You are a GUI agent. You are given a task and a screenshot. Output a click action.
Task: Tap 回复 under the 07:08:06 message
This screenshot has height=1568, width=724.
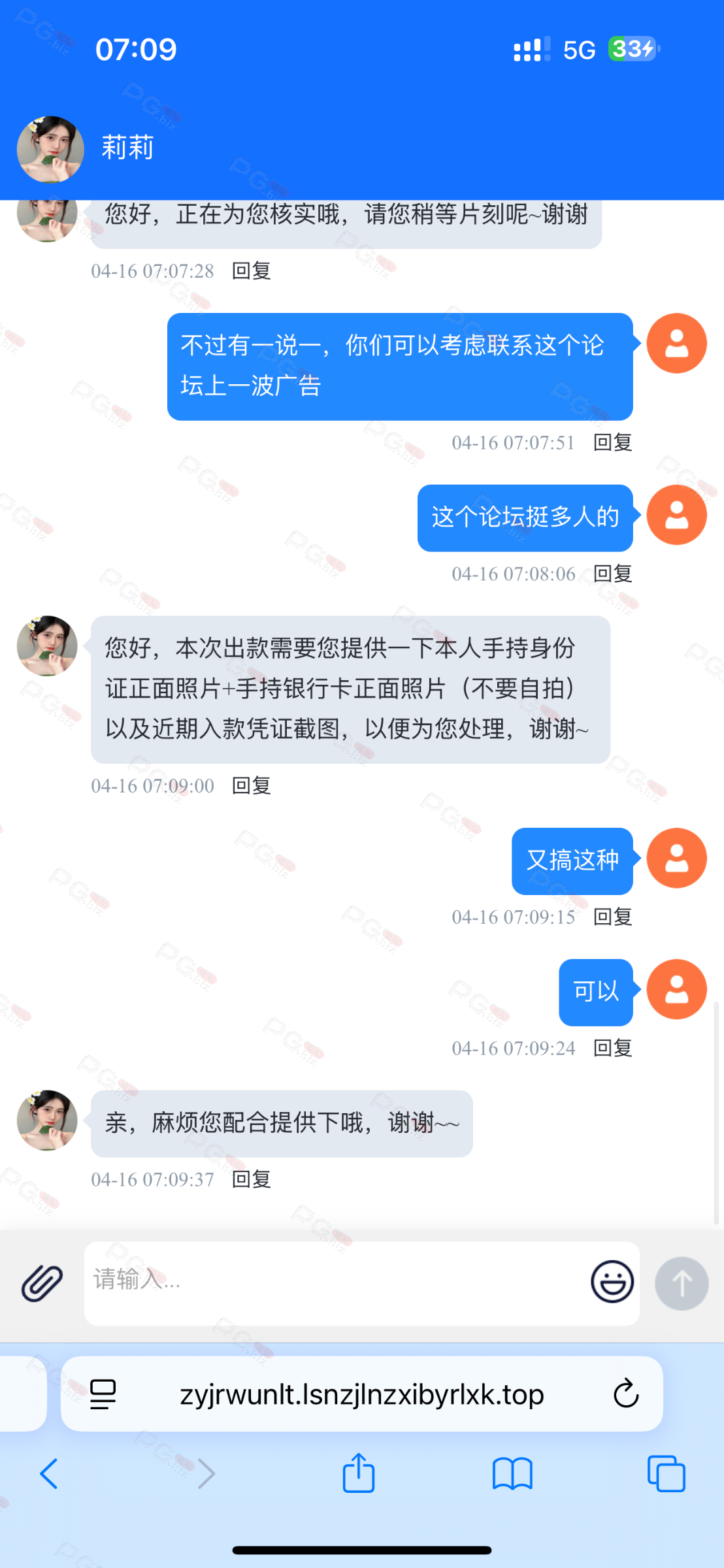[612, 574]
